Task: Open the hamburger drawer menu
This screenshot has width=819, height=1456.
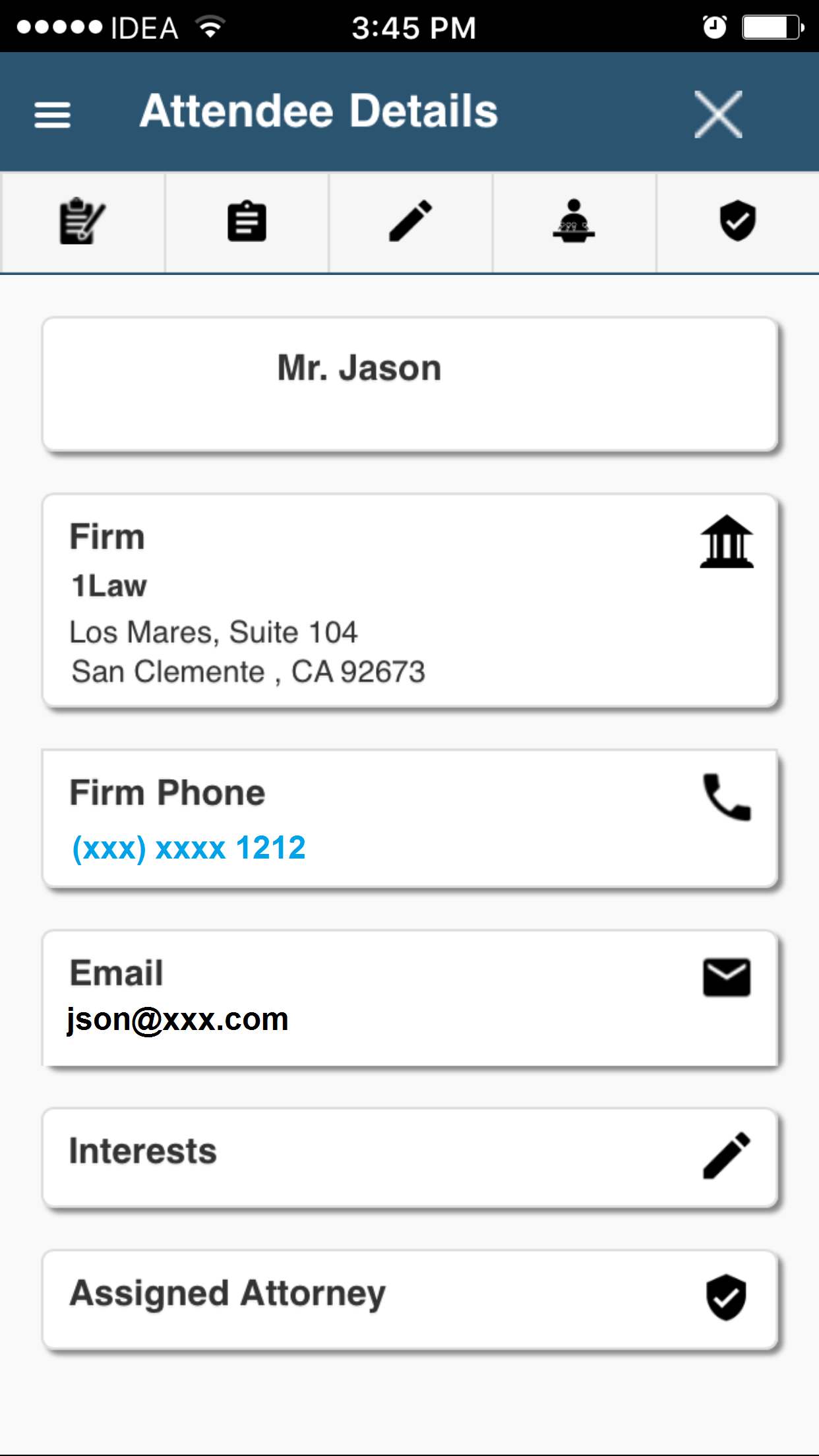Action: pos(52,115)
